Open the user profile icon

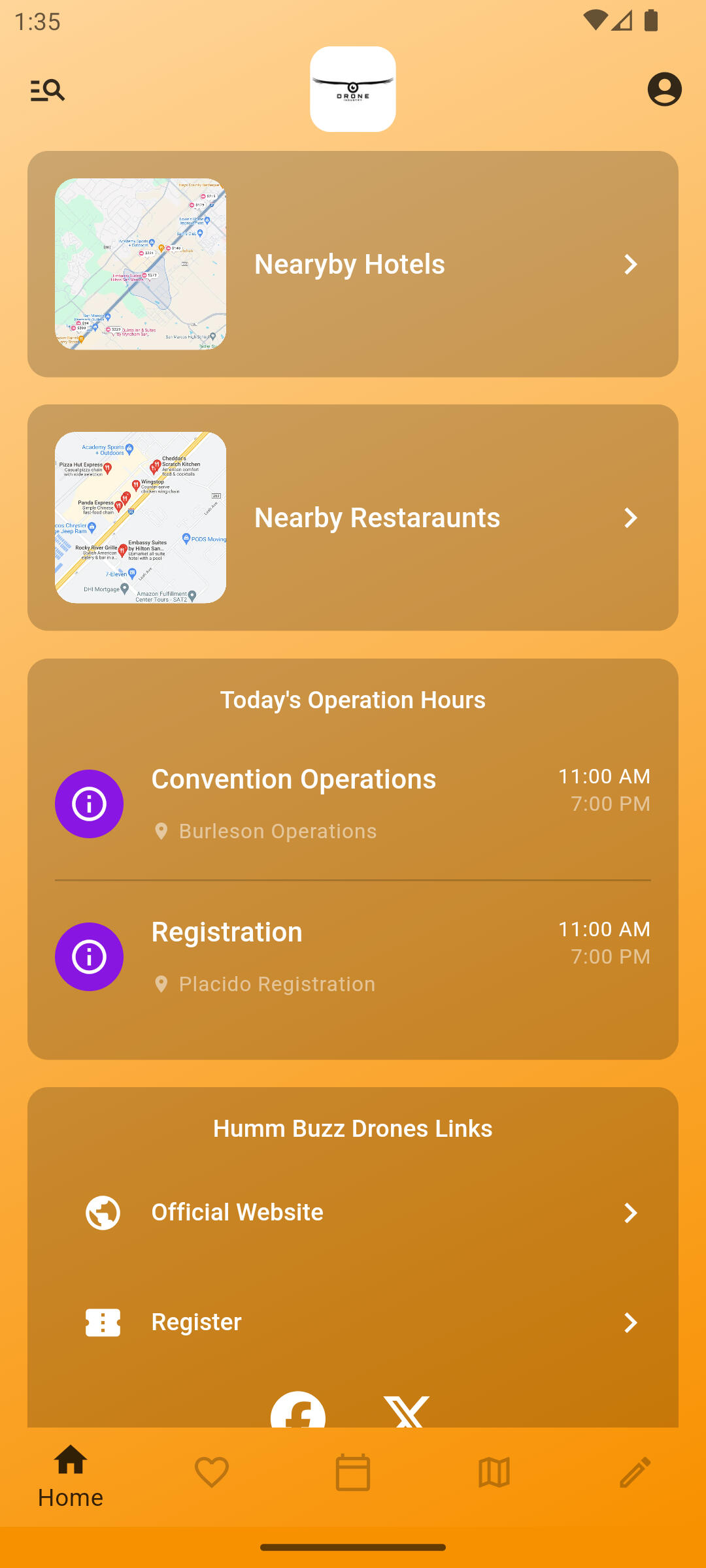click(x=665, y=90)
